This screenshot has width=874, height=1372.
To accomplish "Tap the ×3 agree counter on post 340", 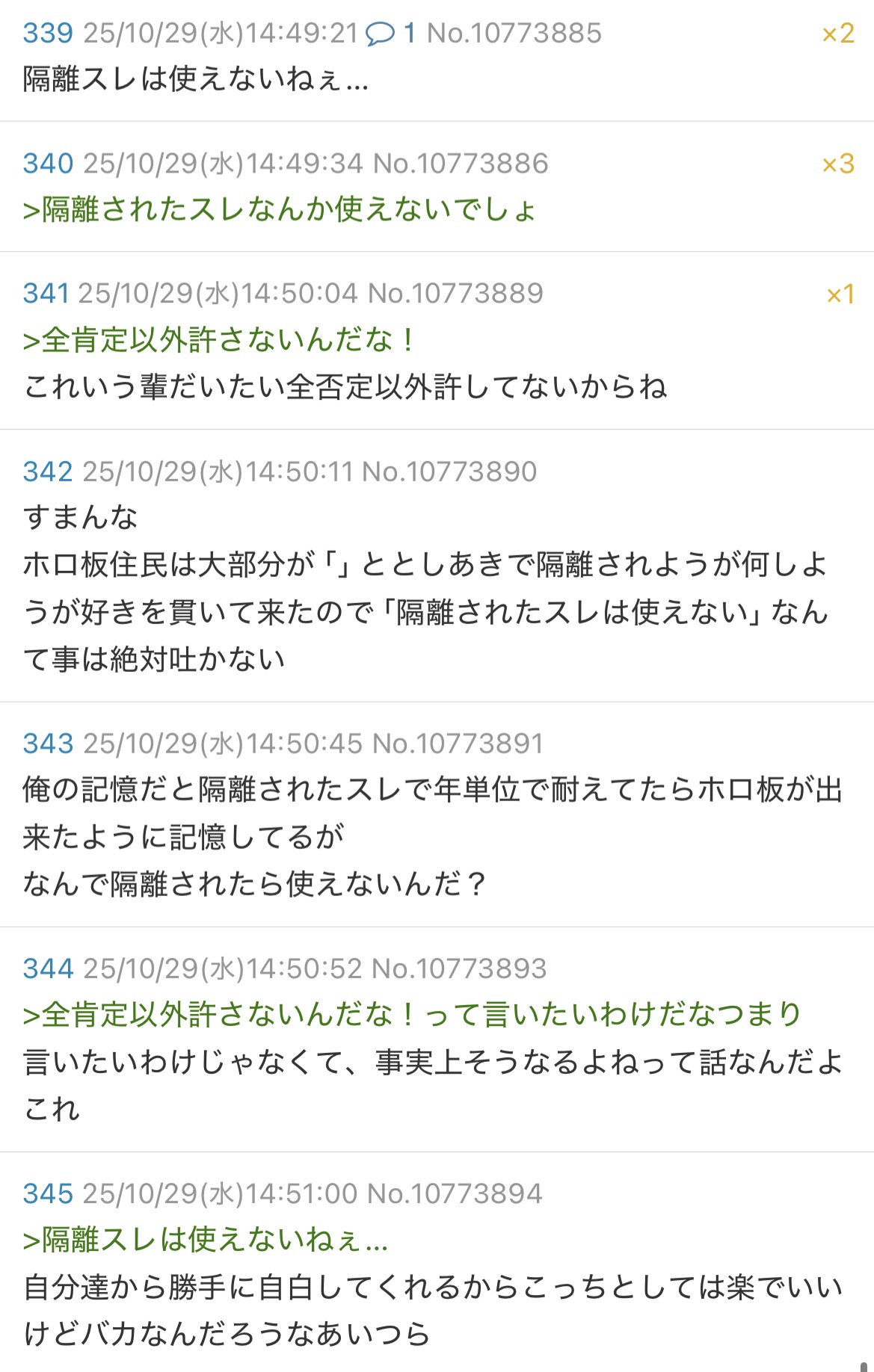I will coord(837,164).
